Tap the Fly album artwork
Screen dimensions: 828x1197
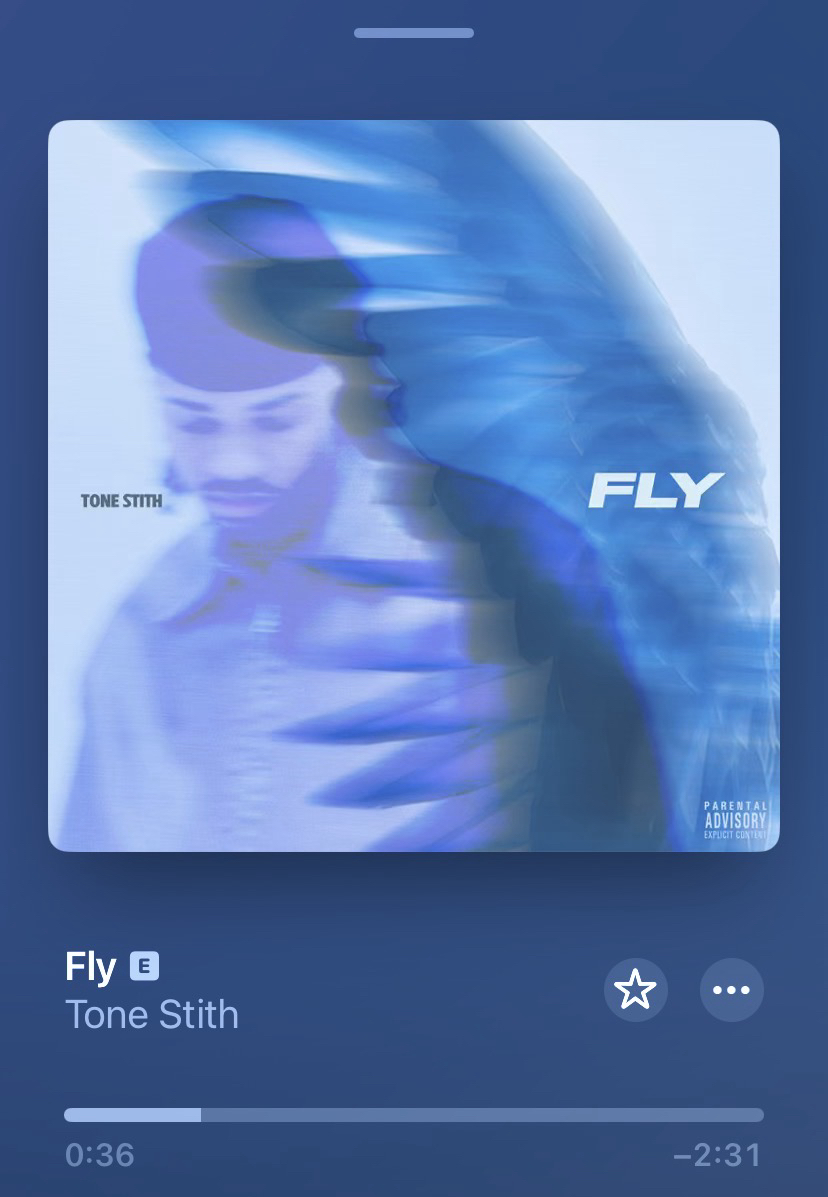413,486
